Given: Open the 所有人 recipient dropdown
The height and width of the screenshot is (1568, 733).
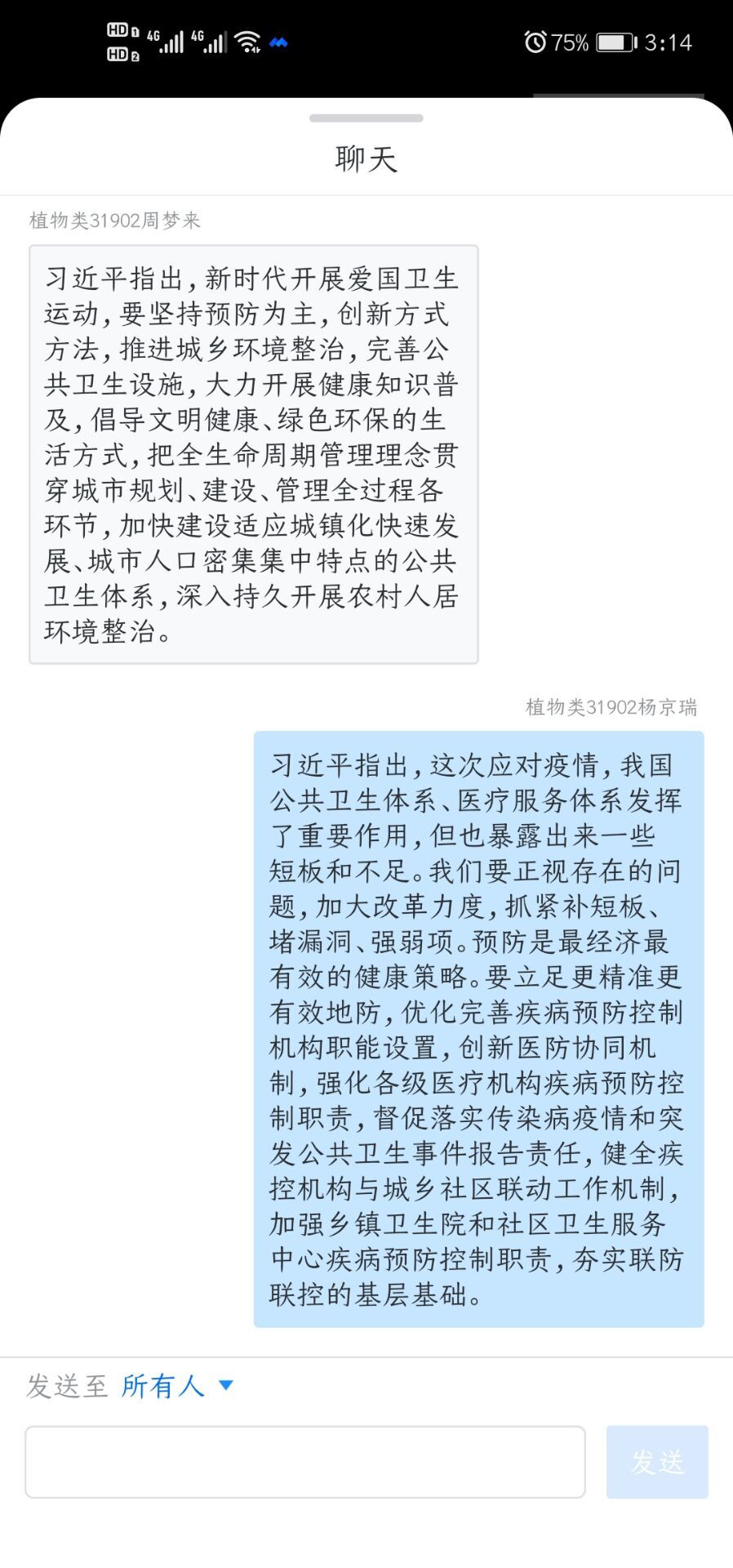Looking at the screenshot, I should (x=177, y=1386).
